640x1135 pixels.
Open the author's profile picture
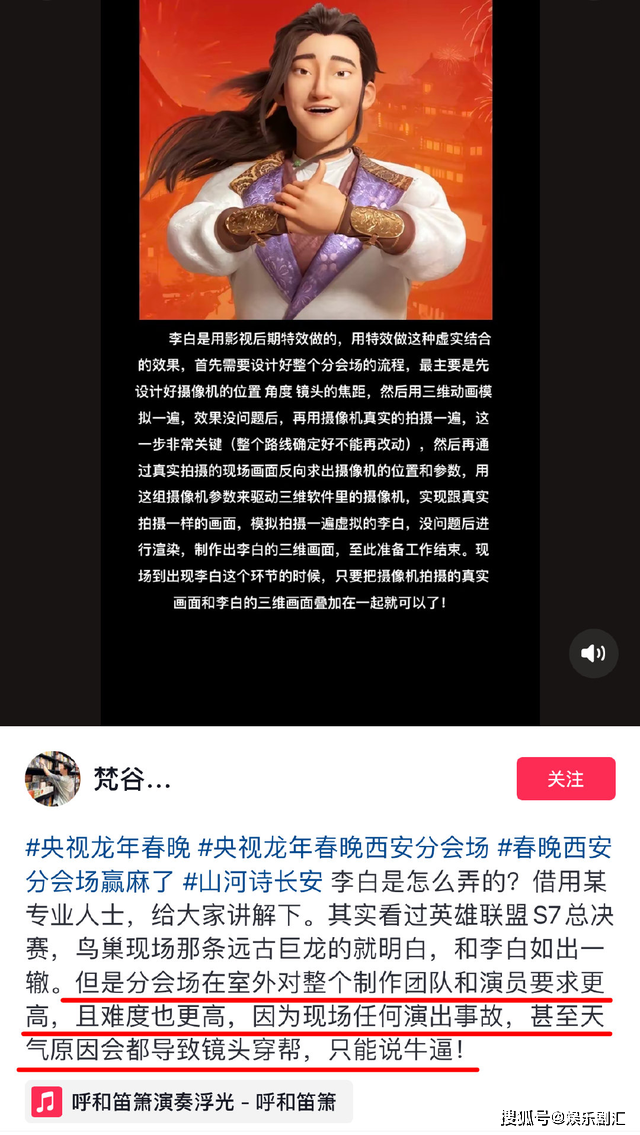53,779
